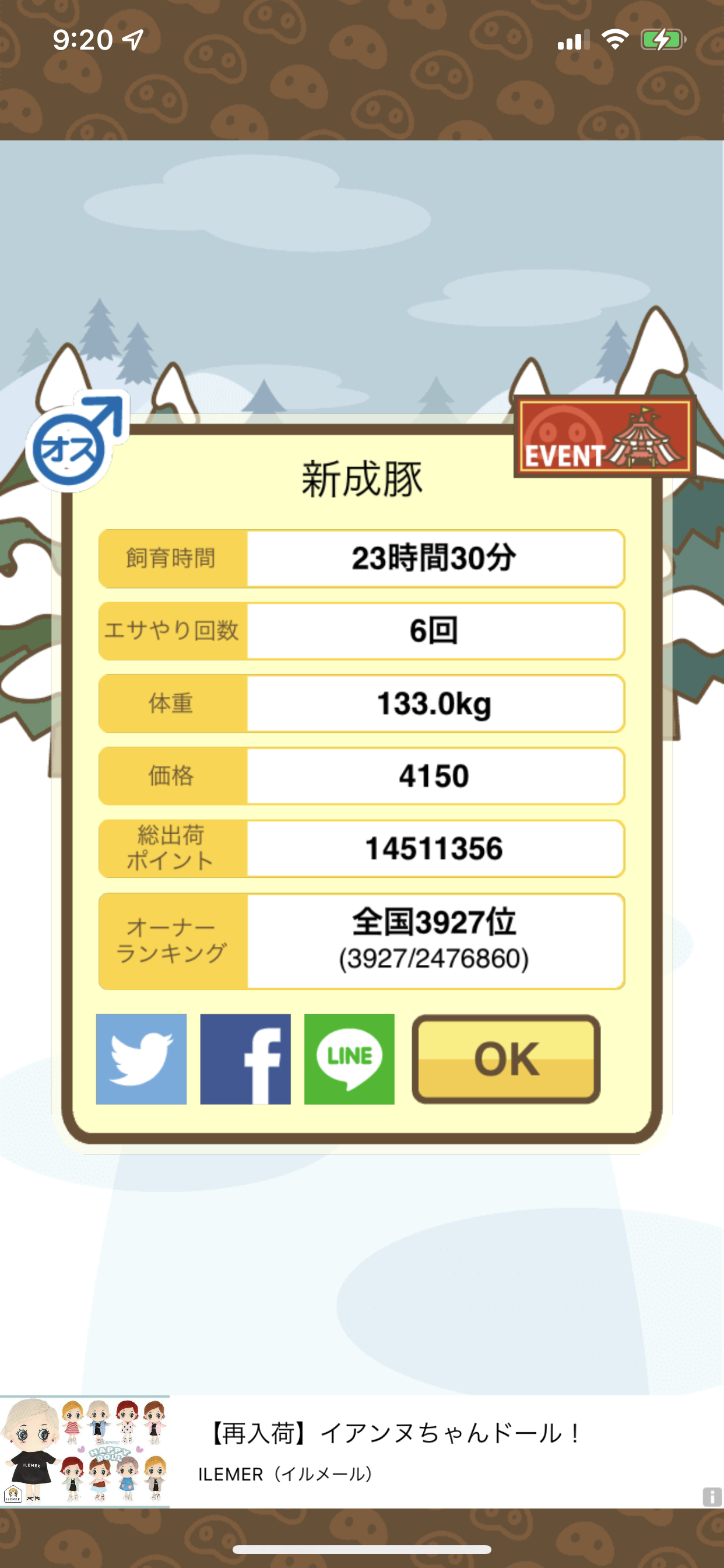Share the result on Facebook

tap(245, 1059)
